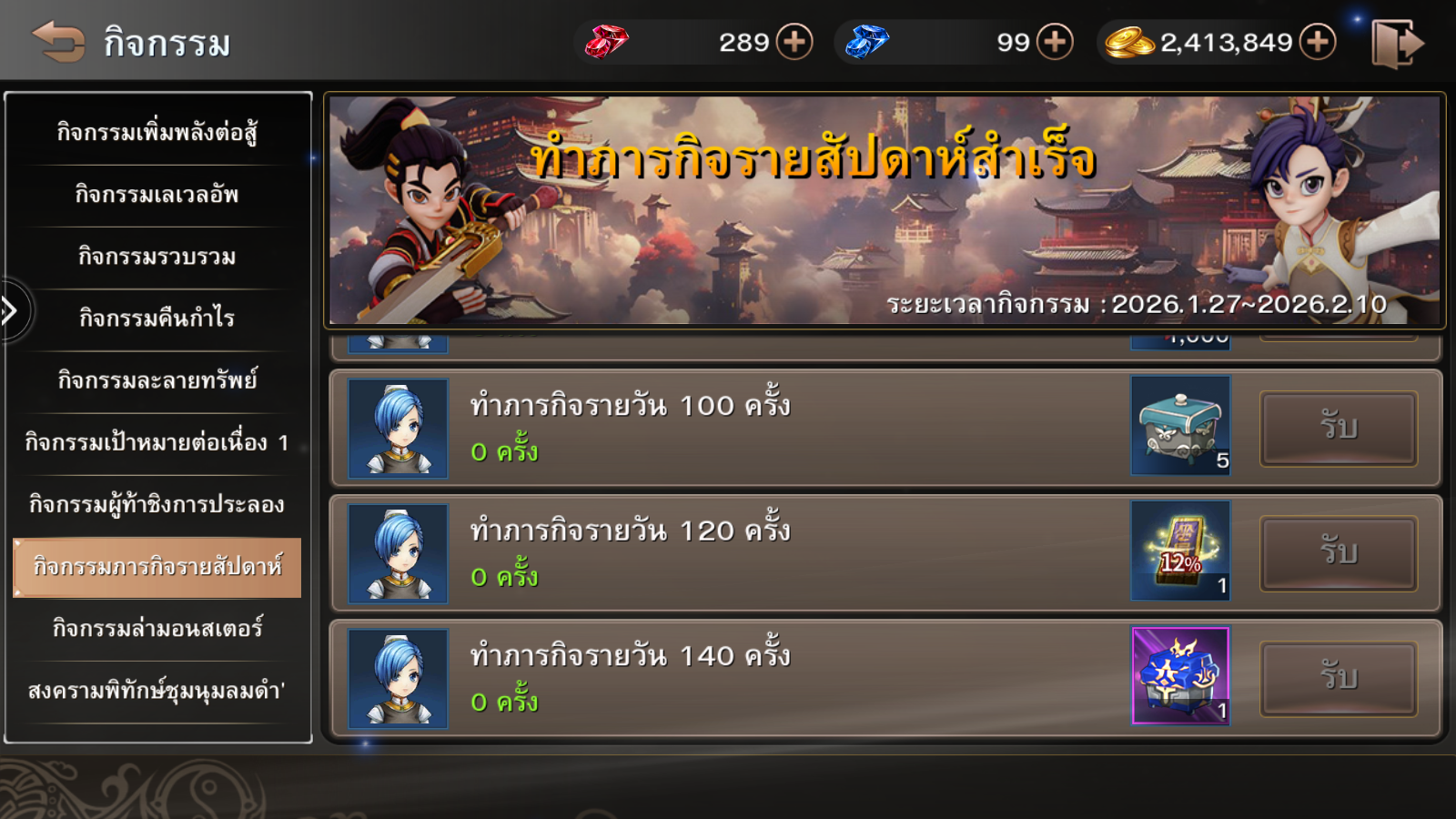1456x819 pixels.
Task: Open กิจกรรมคืนกำไร tab
Action: 157,318
